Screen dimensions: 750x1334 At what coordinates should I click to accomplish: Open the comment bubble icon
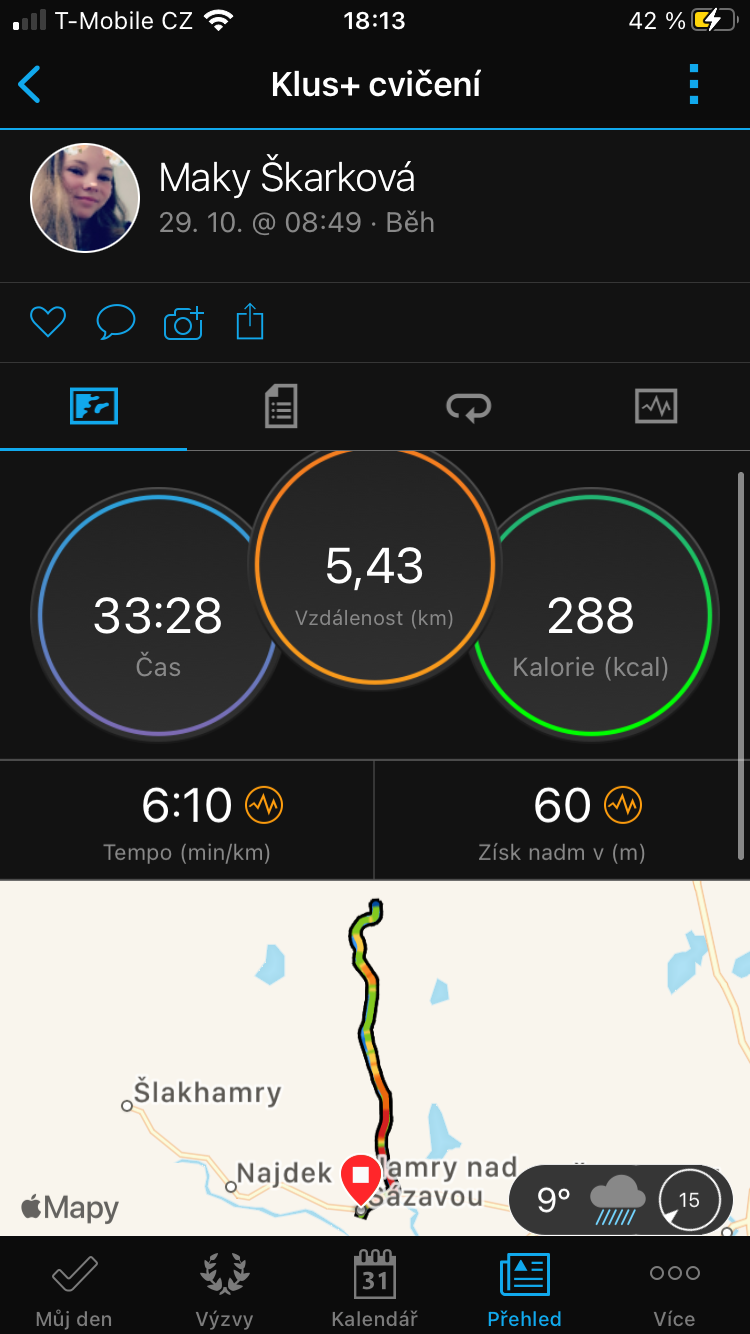115,322
